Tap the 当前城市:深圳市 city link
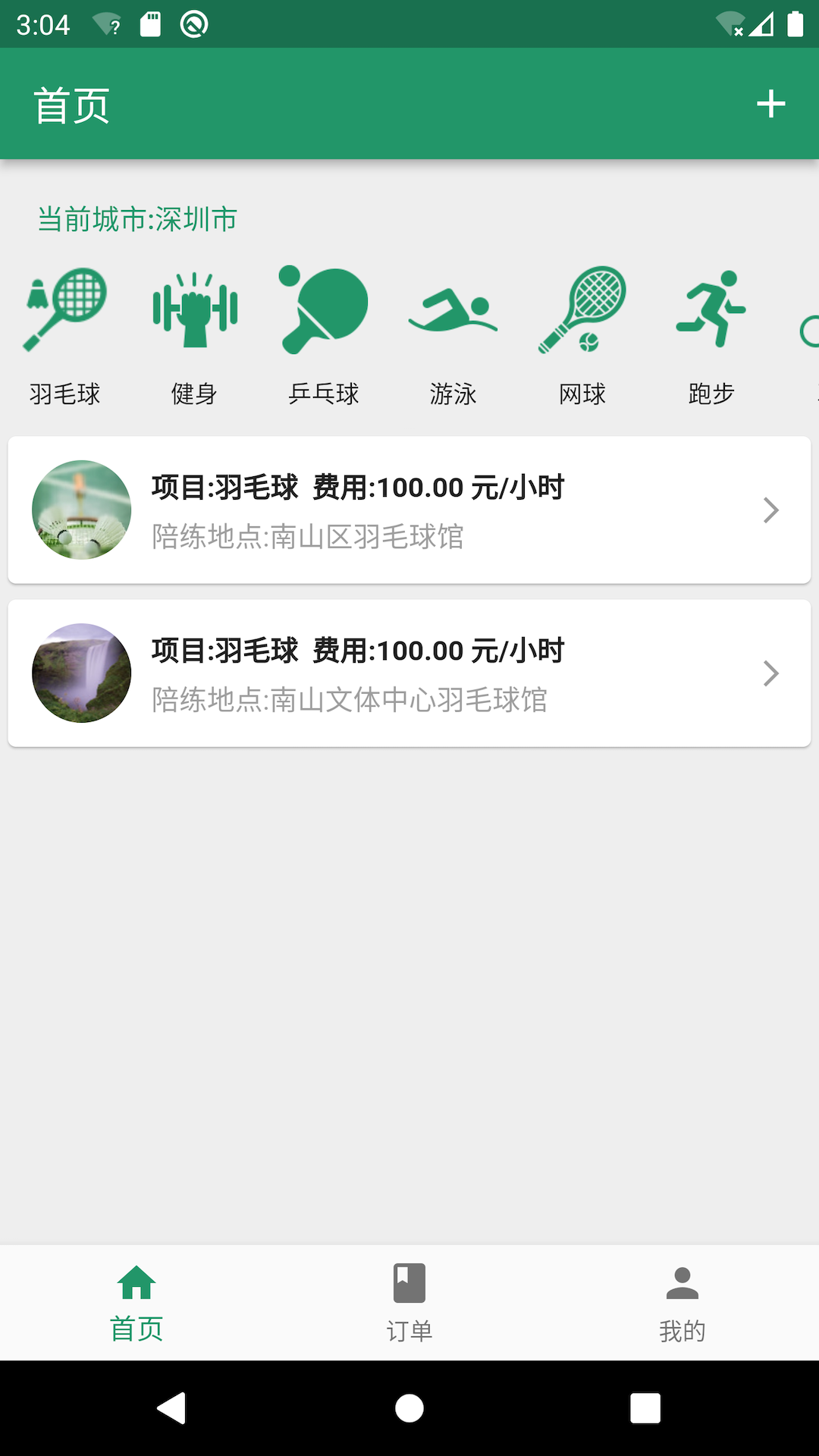Viewport: 819px width, 1456px height. [136, 218]
